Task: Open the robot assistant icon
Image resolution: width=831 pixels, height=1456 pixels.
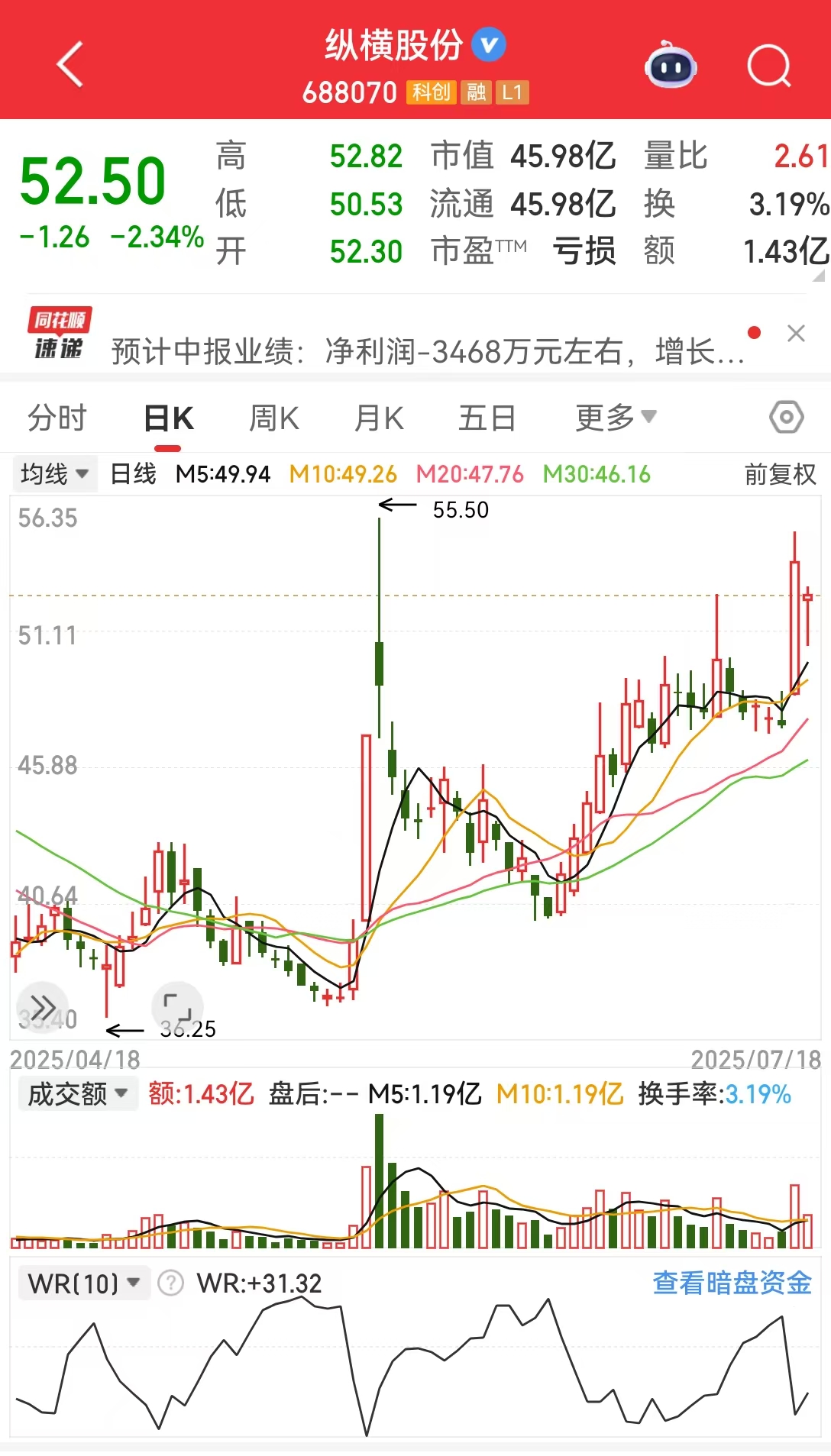Action: click(671, 66)
